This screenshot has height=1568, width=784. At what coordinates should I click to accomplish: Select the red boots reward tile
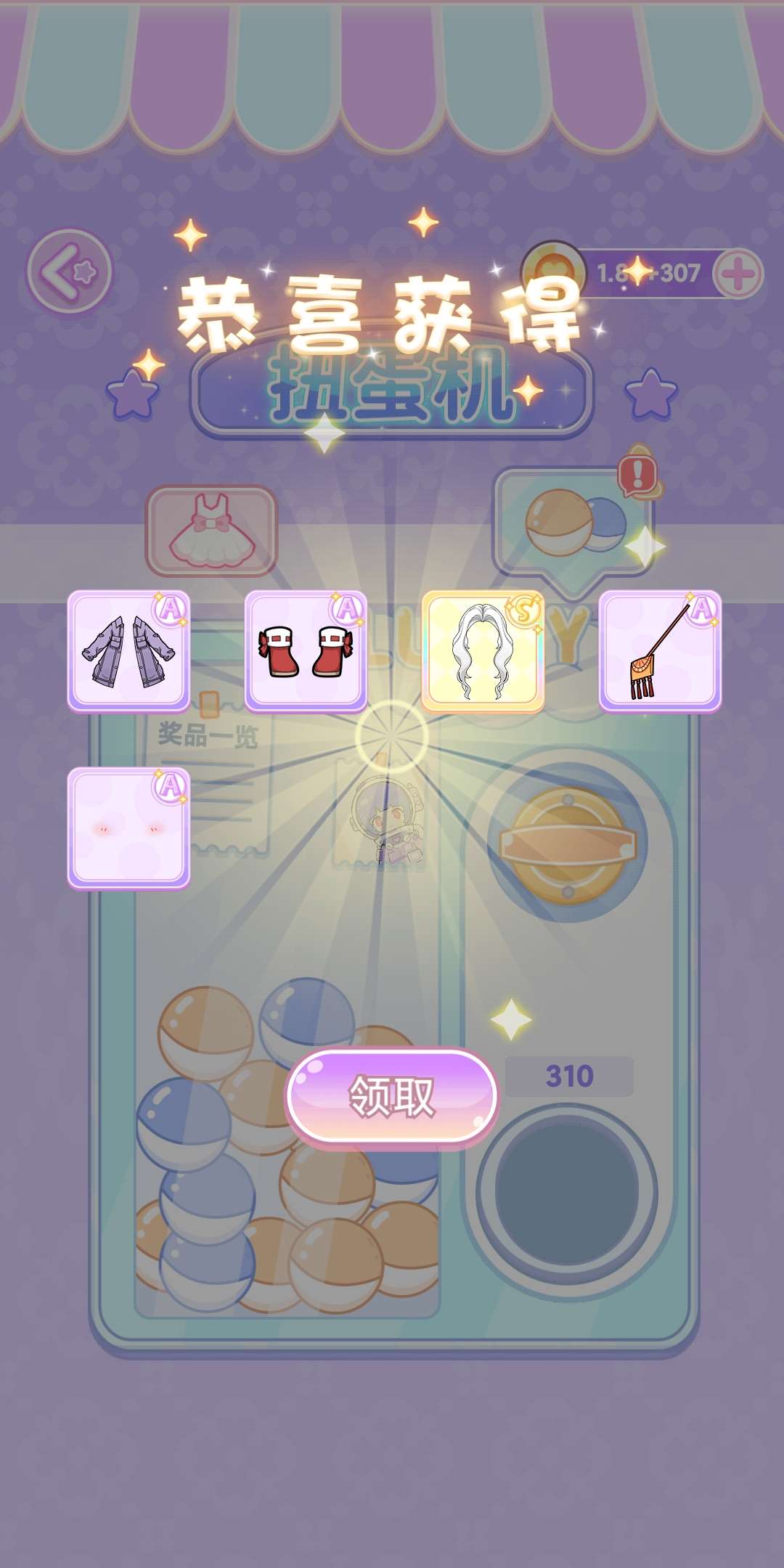click(x=306, y=651)
